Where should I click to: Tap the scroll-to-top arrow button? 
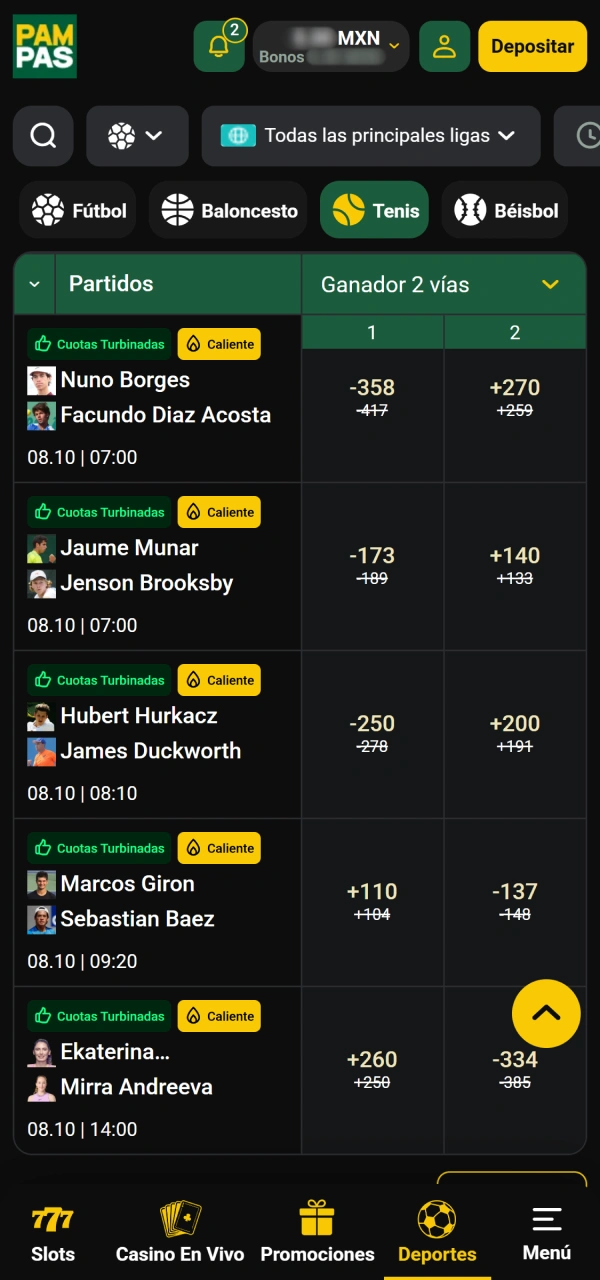coord(546,1014)
